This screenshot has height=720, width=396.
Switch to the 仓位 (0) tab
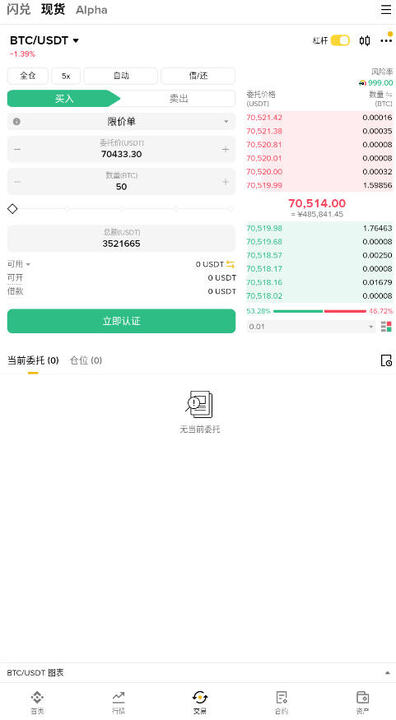(x=86, y=360)
